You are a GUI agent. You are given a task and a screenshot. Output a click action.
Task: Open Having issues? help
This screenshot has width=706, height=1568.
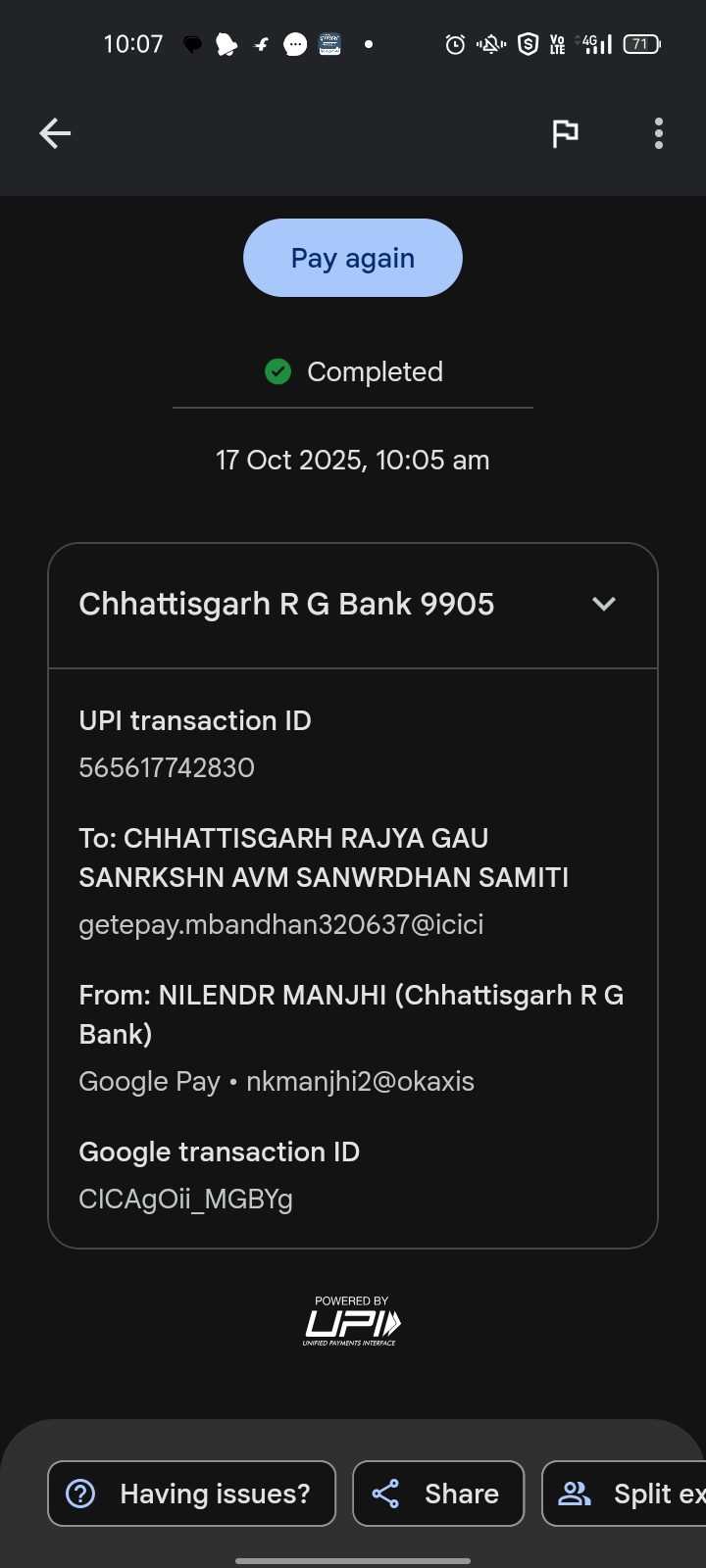(192, 1494)
